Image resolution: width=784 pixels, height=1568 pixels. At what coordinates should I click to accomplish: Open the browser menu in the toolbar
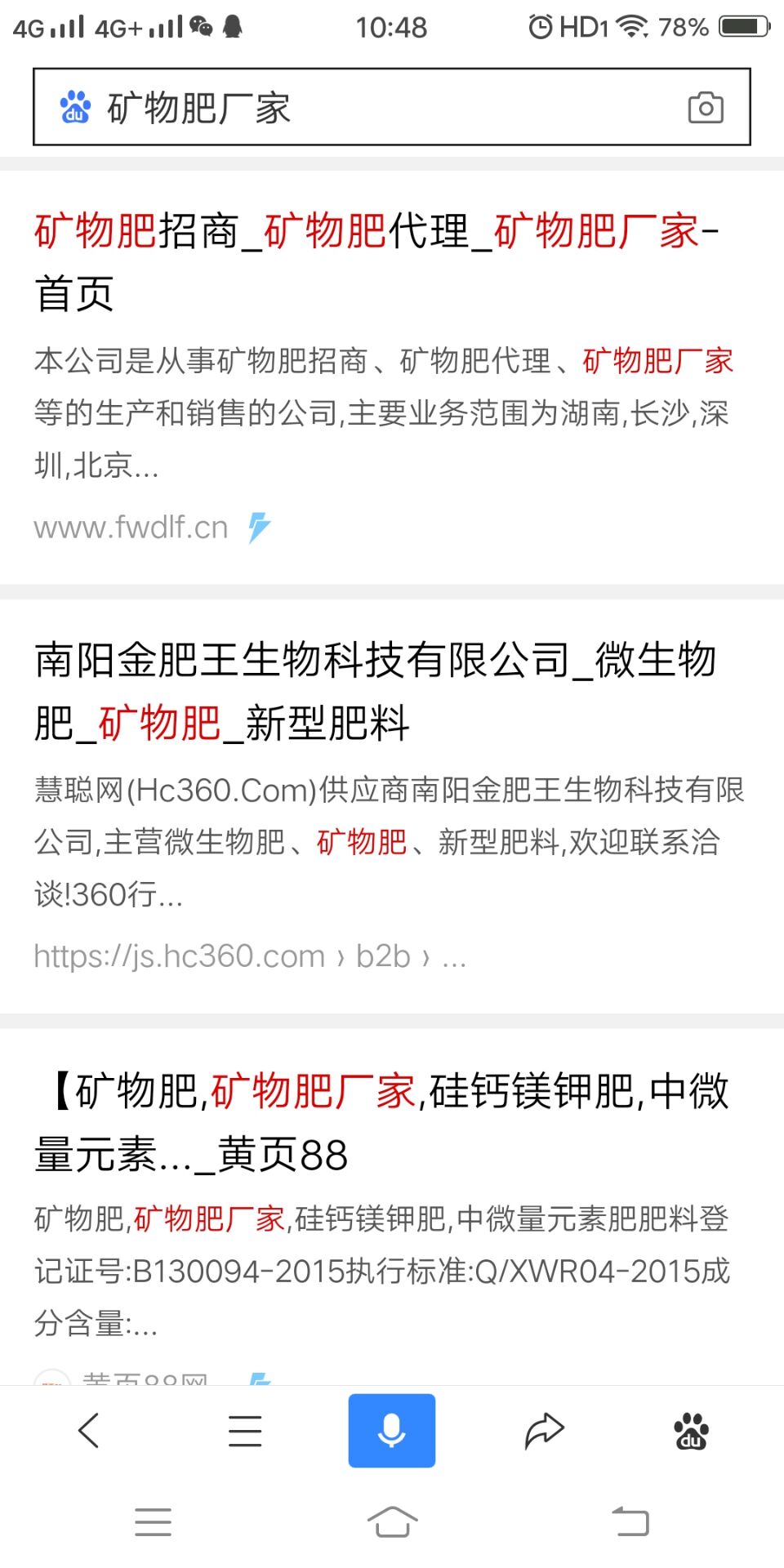[244, 1430]
